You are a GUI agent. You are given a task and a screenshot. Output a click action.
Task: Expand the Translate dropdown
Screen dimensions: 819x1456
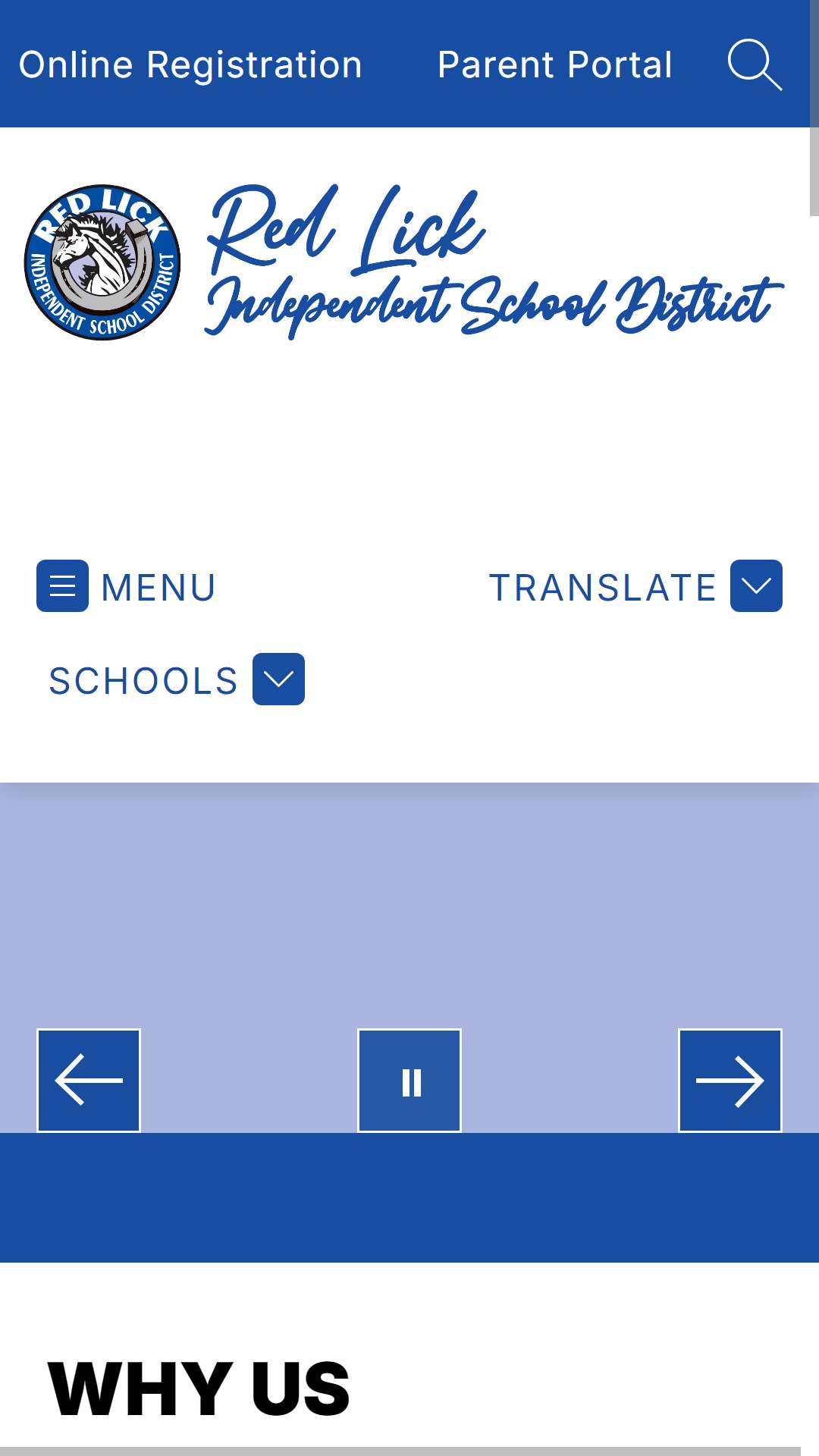(x=635, y=586)
